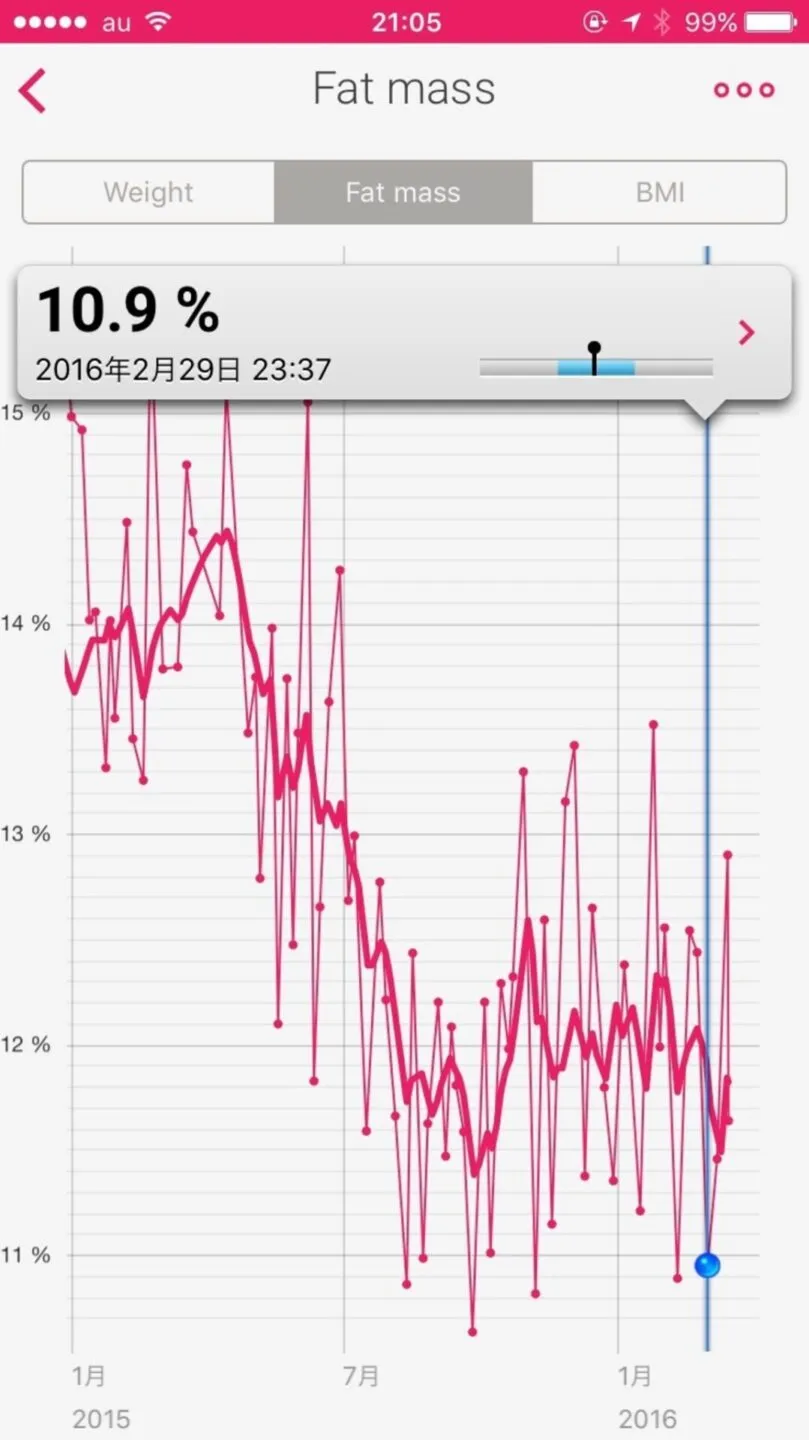Tap the highlighted blue range on the slider
The height and width of the screenshot is (1440, 809).
(595, 367)
